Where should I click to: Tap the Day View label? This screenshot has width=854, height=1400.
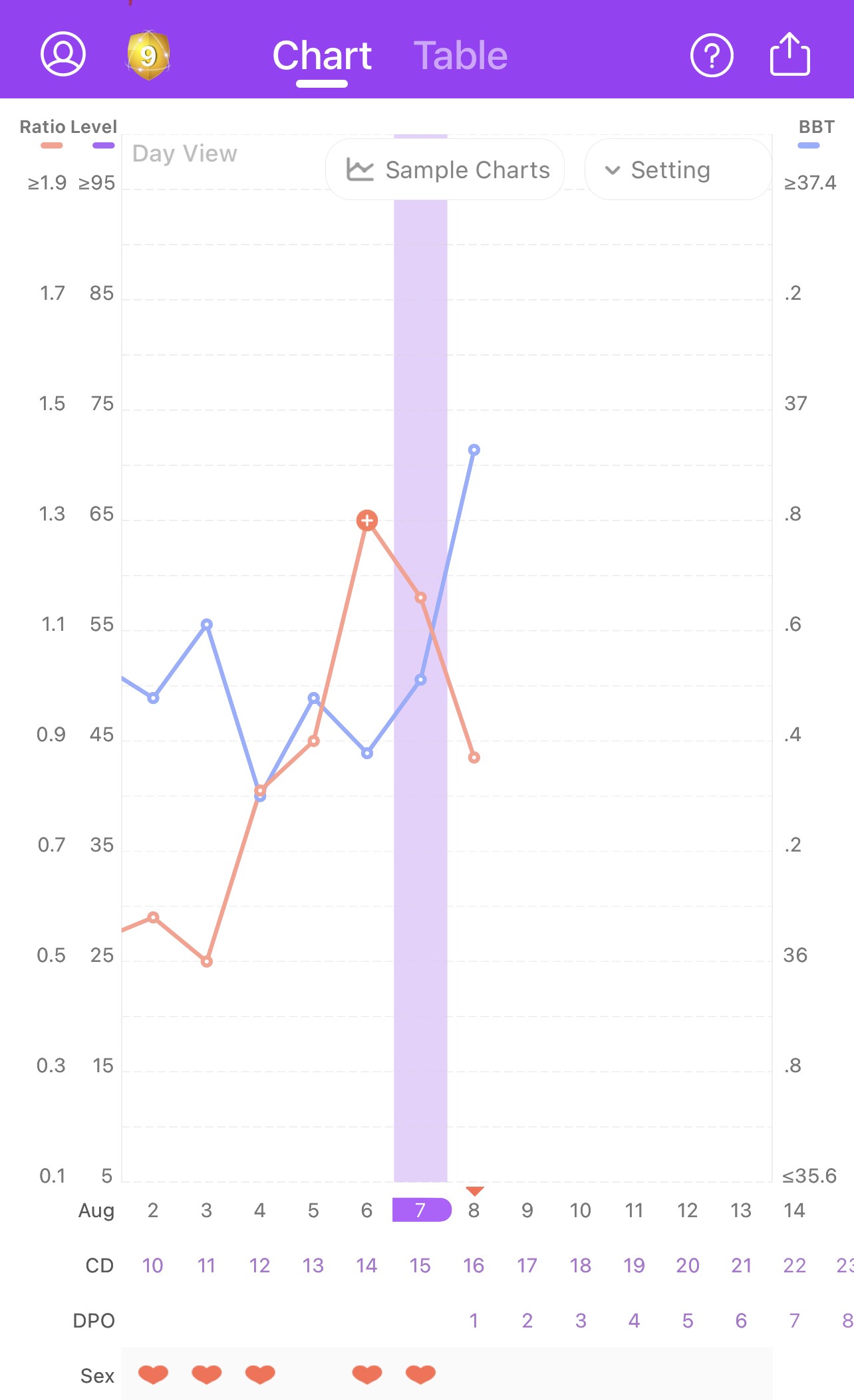click(184, 154)
